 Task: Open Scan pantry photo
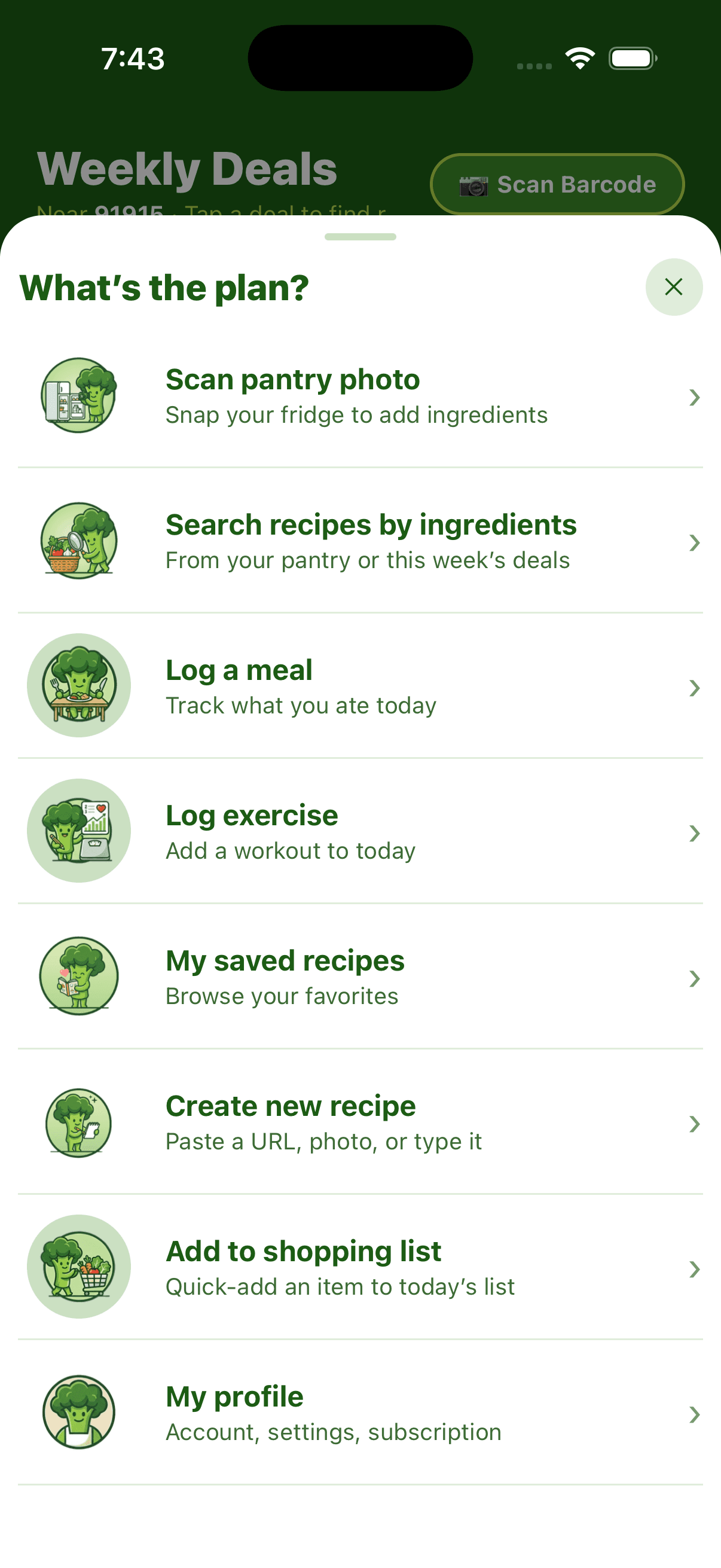coord(360,396)
